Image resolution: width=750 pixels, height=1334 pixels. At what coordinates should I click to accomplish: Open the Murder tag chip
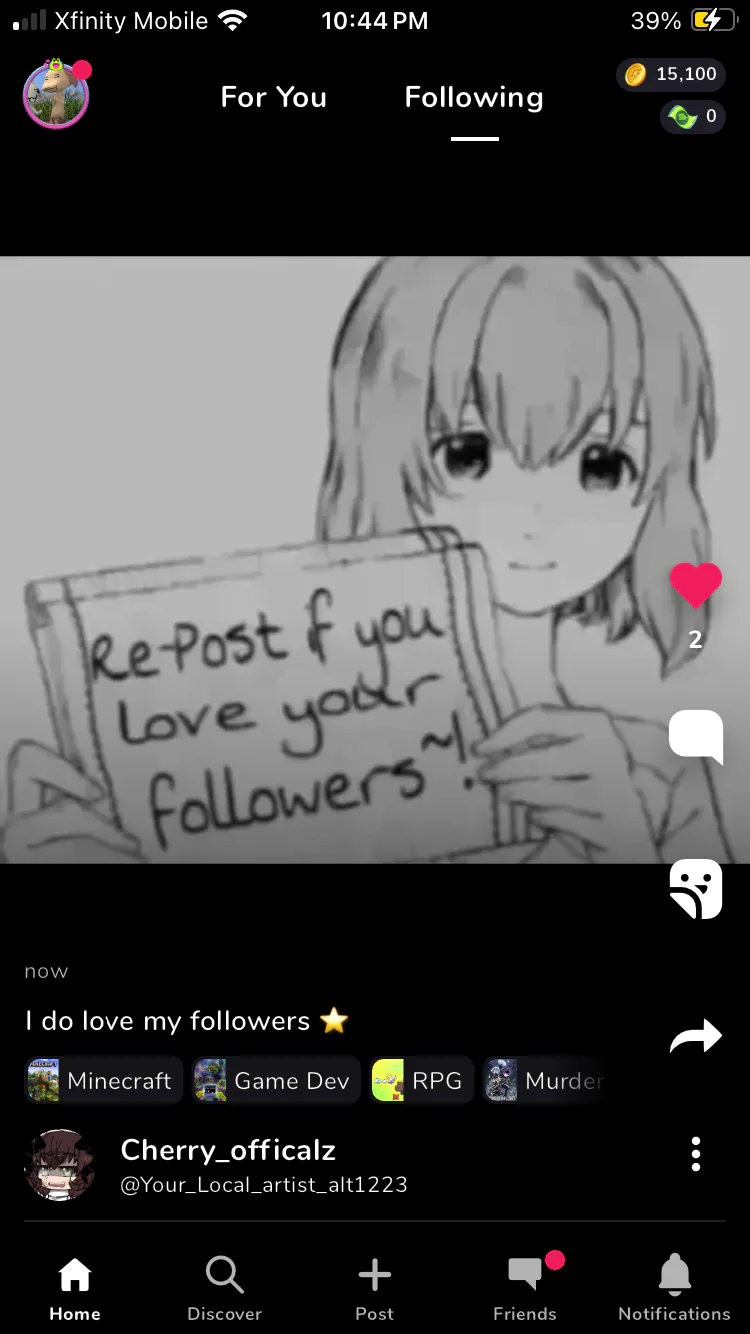[545, 1081]
